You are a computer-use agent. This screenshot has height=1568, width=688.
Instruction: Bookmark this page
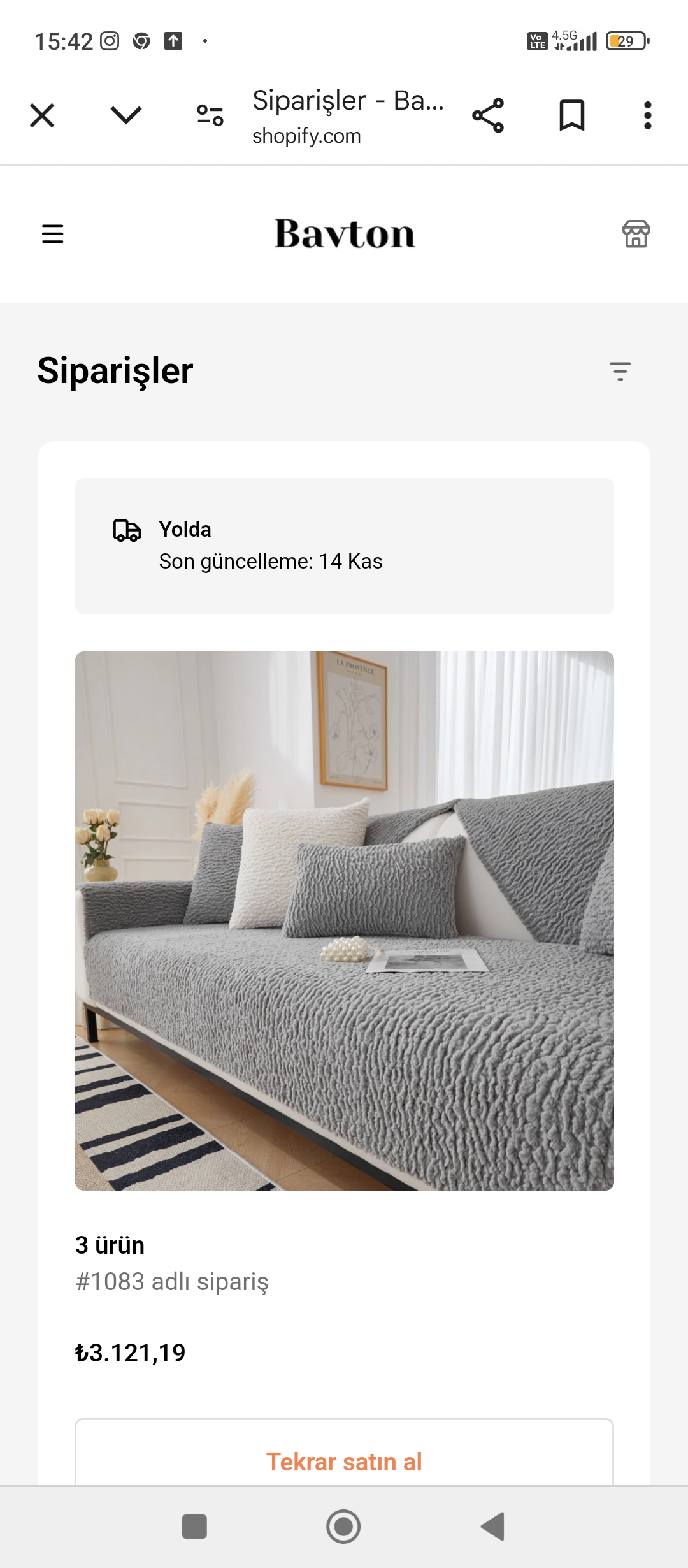571,115
